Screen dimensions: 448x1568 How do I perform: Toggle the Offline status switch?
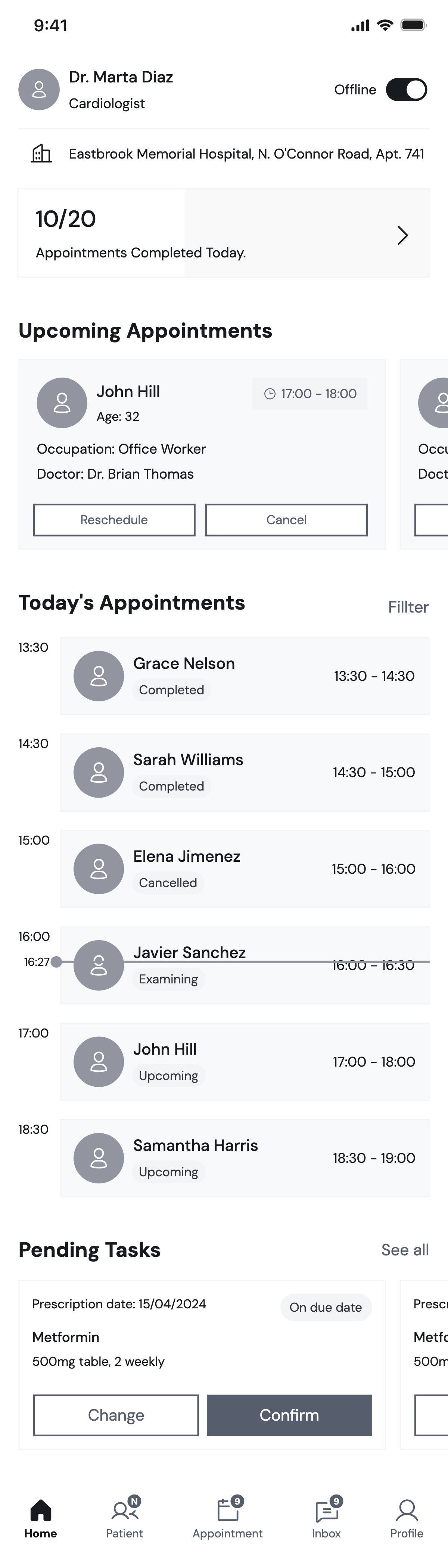pos(407,90)
